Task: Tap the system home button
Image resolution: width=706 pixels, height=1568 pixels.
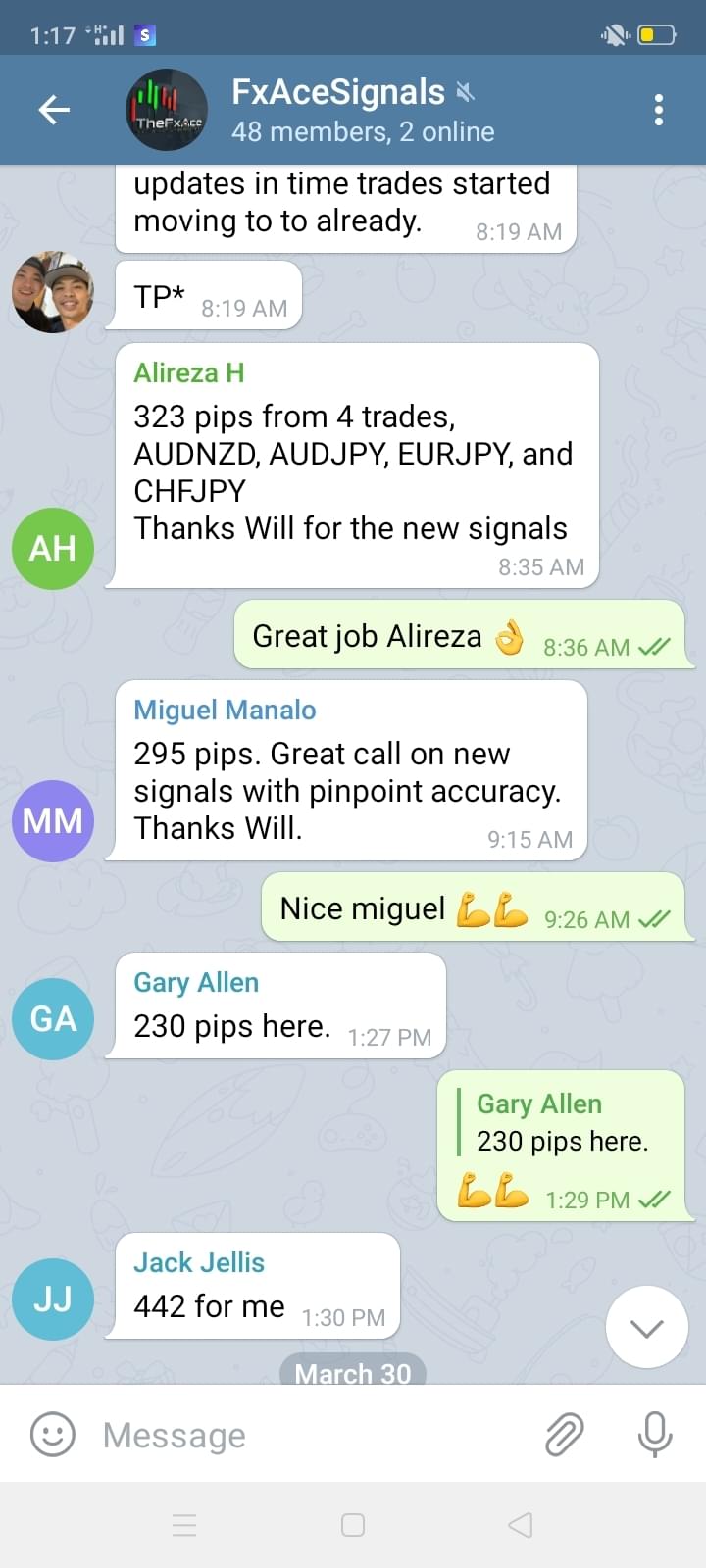Action: (x=353, y=1525)
